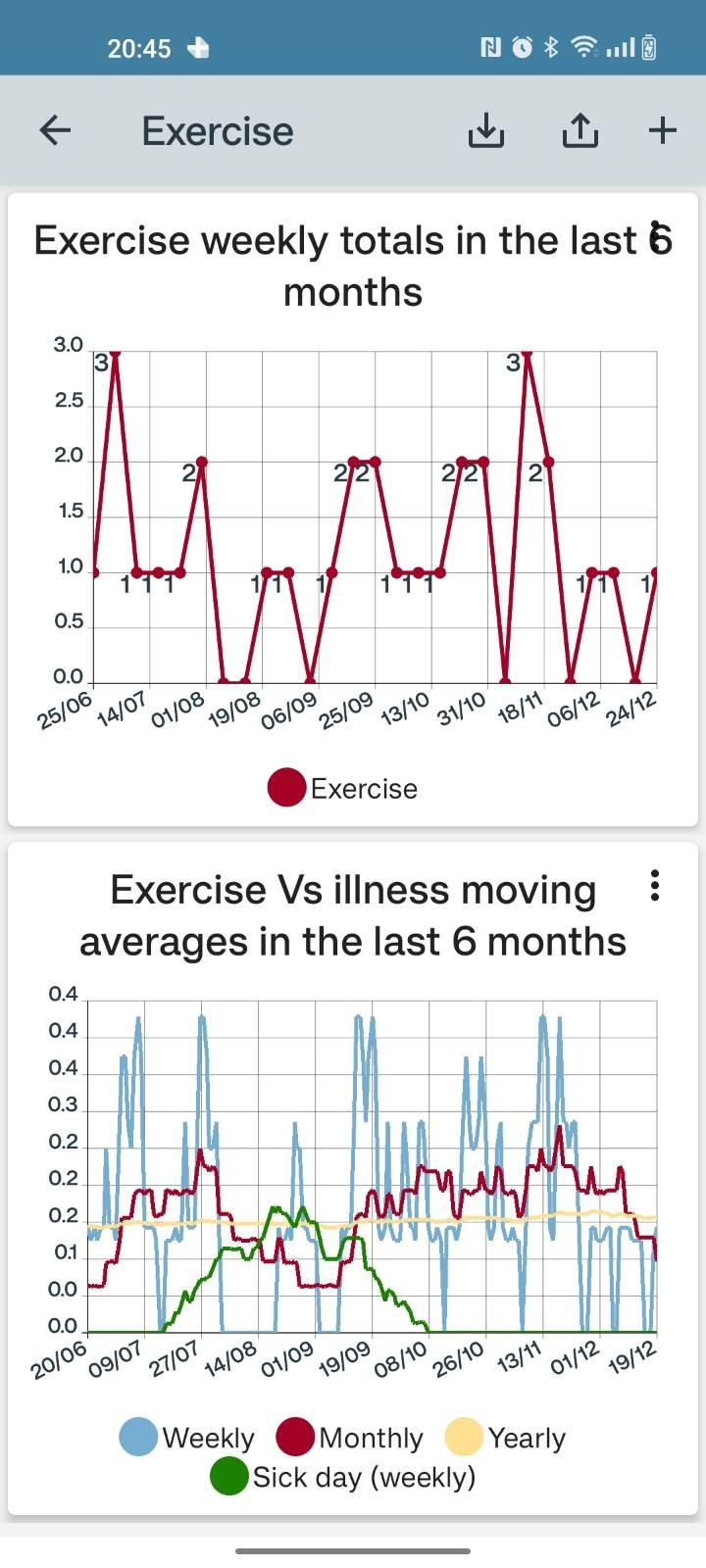This screenshot has width=706, height=1568.
Task: Go back from the Exercise screen
Action: 56,130
